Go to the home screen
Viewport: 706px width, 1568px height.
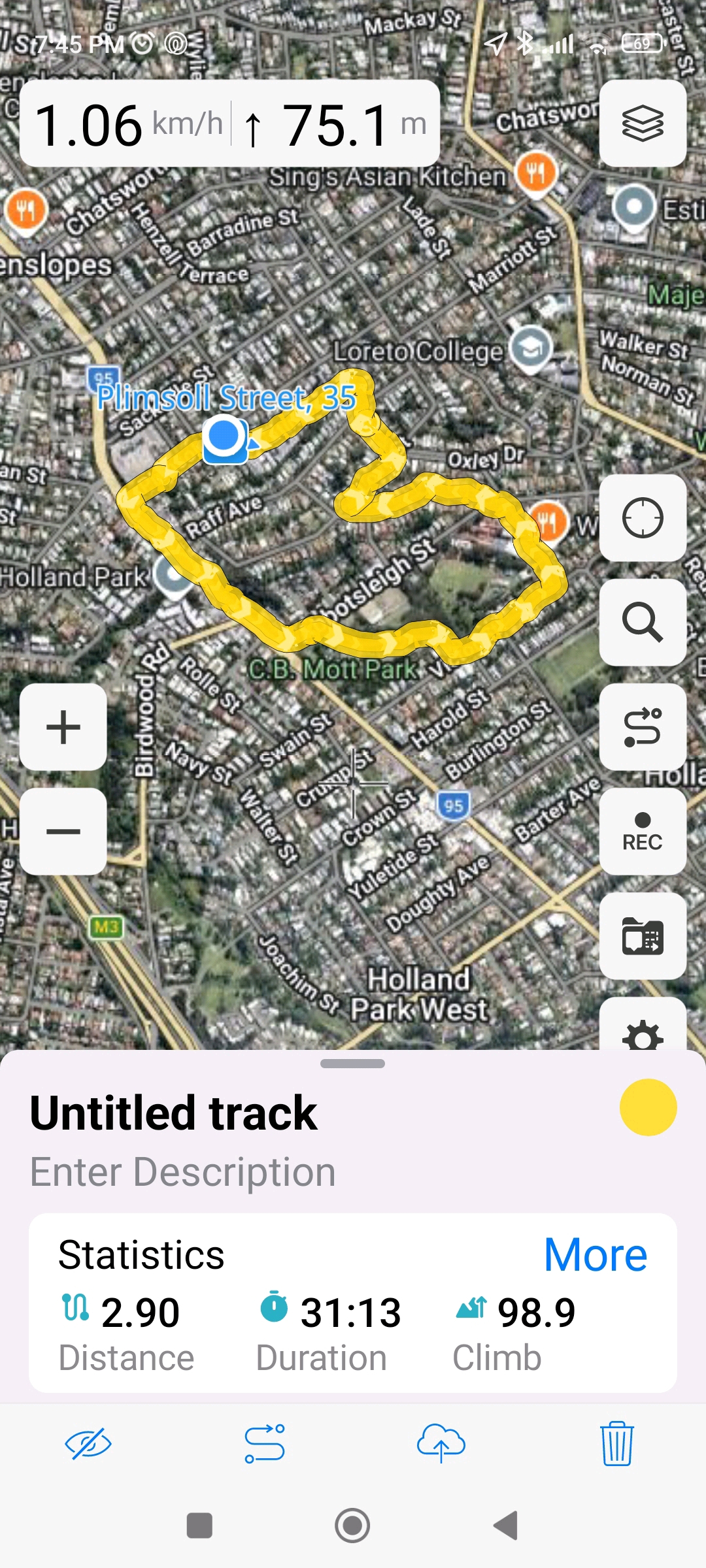pos(352,1526)
